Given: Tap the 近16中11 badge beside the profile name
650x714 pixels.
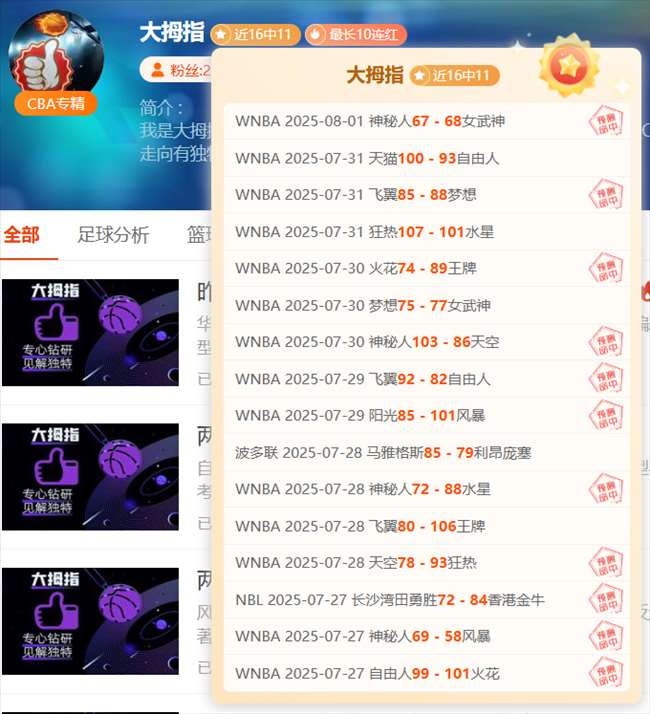Looking at the screenshot, I should tap(255, 35).
